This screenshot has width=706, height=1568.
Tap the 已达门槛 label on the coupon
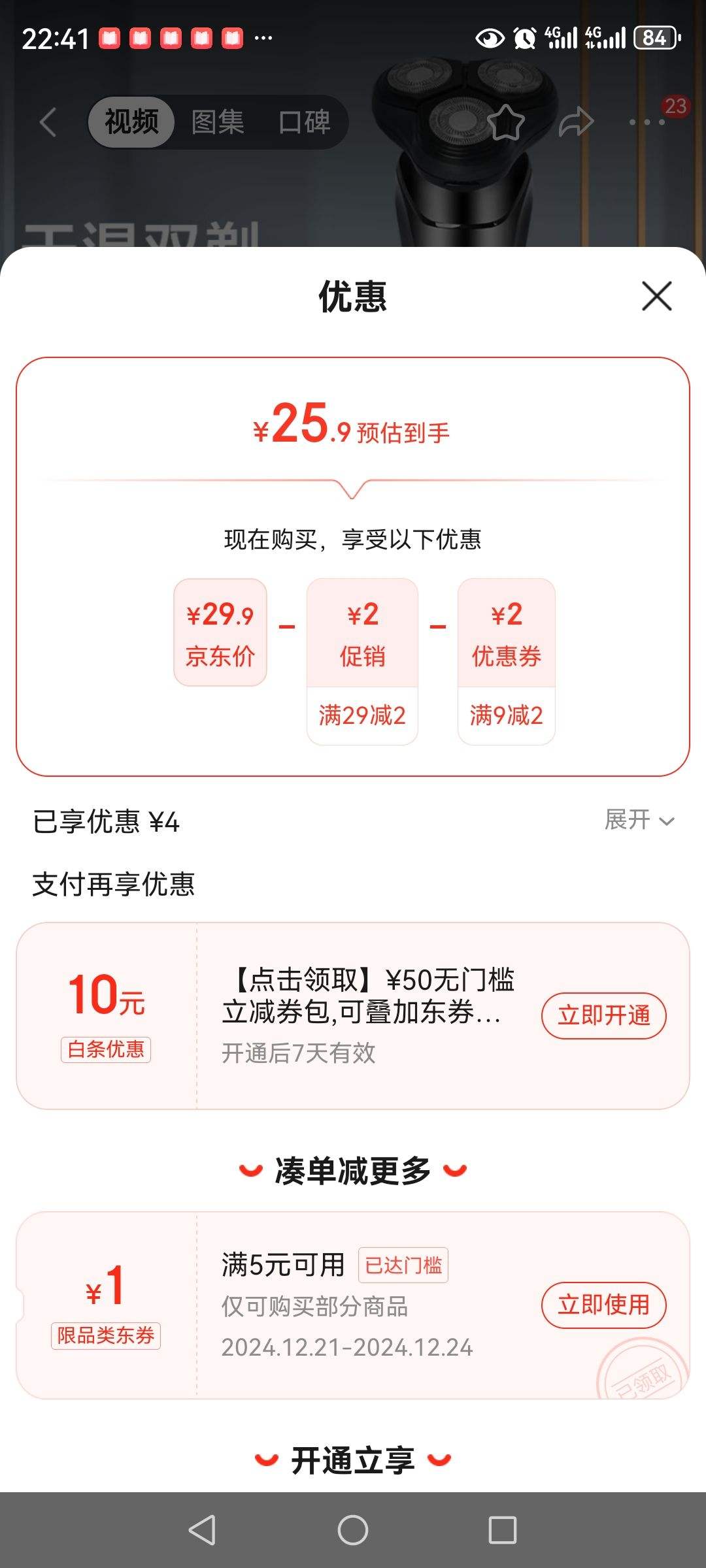click(403, 1265)
